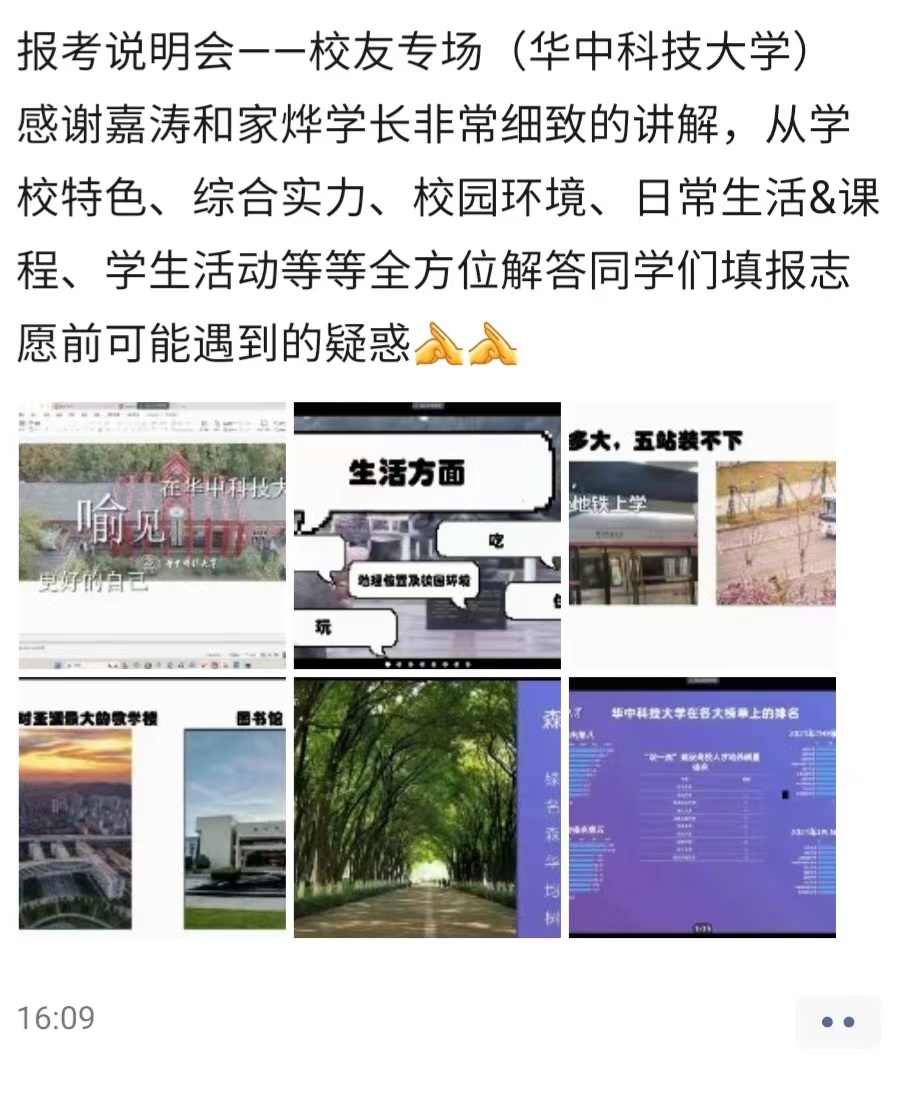
Task: Open the two-dot like and comment menu
Action: pyautogui.click(x=837, y=1021)
